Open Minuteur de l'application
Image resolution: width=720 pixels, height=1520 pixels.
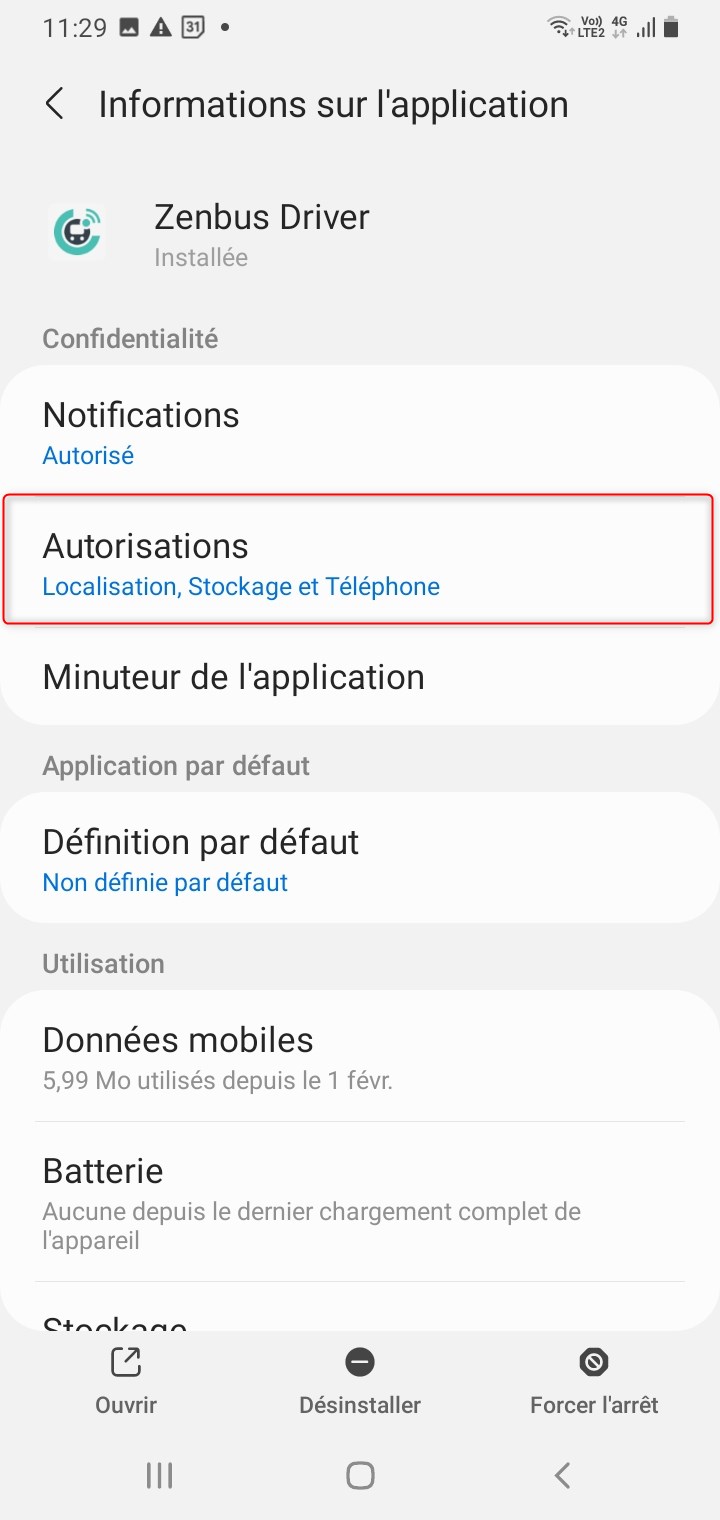(x=360, y=677)
